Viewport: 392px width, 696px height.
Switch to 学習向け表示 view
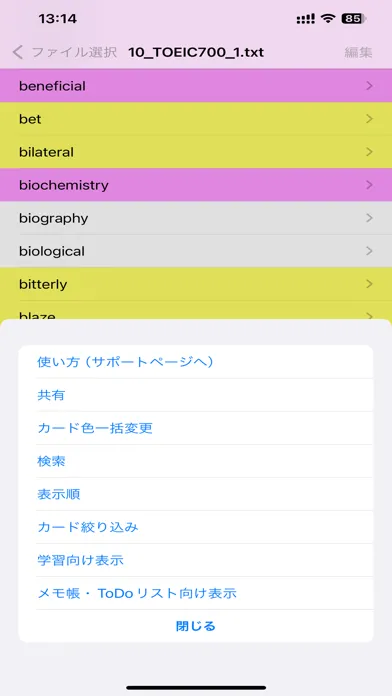196,560
